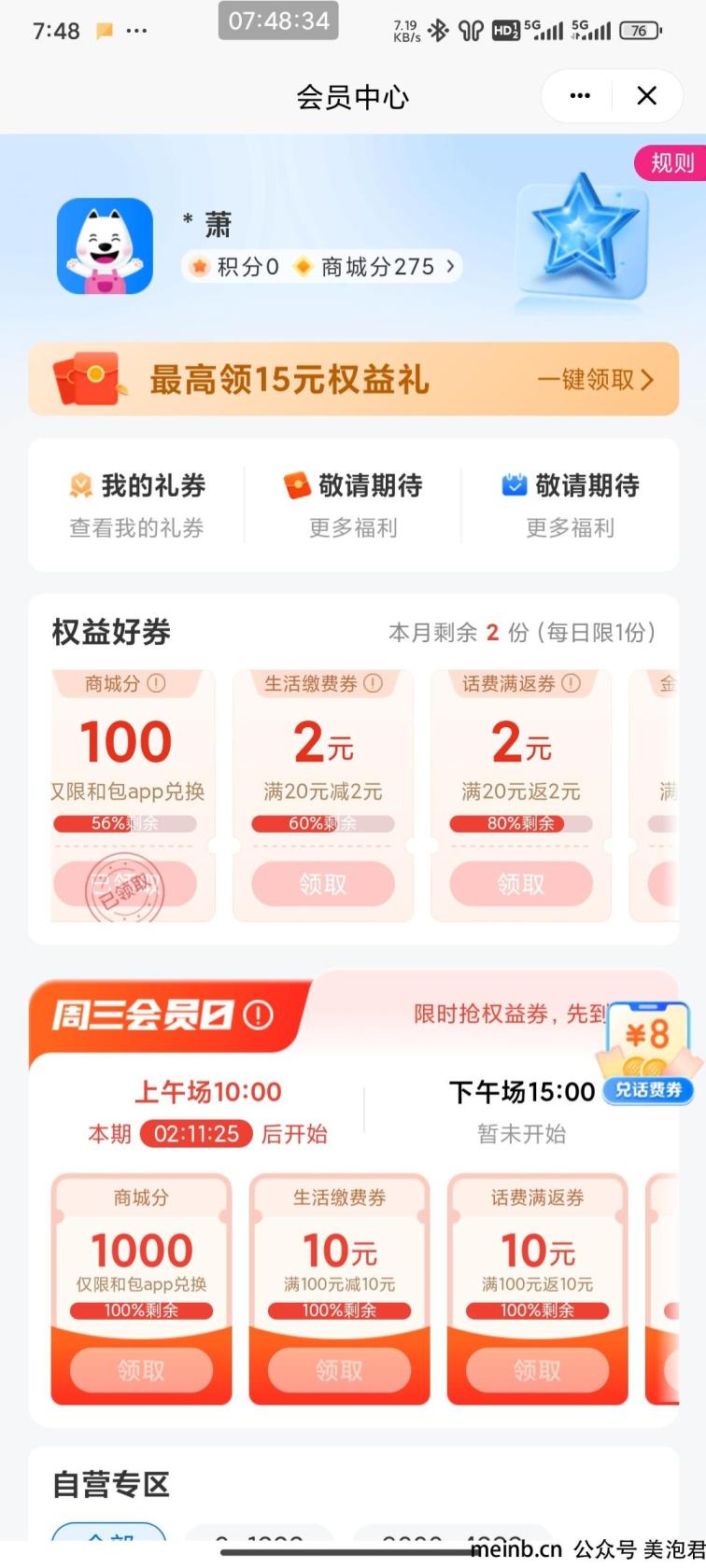Open the 规则 rules page
Image resolution: width=706 pixels, height=1568 pixels.
[671, 162]
